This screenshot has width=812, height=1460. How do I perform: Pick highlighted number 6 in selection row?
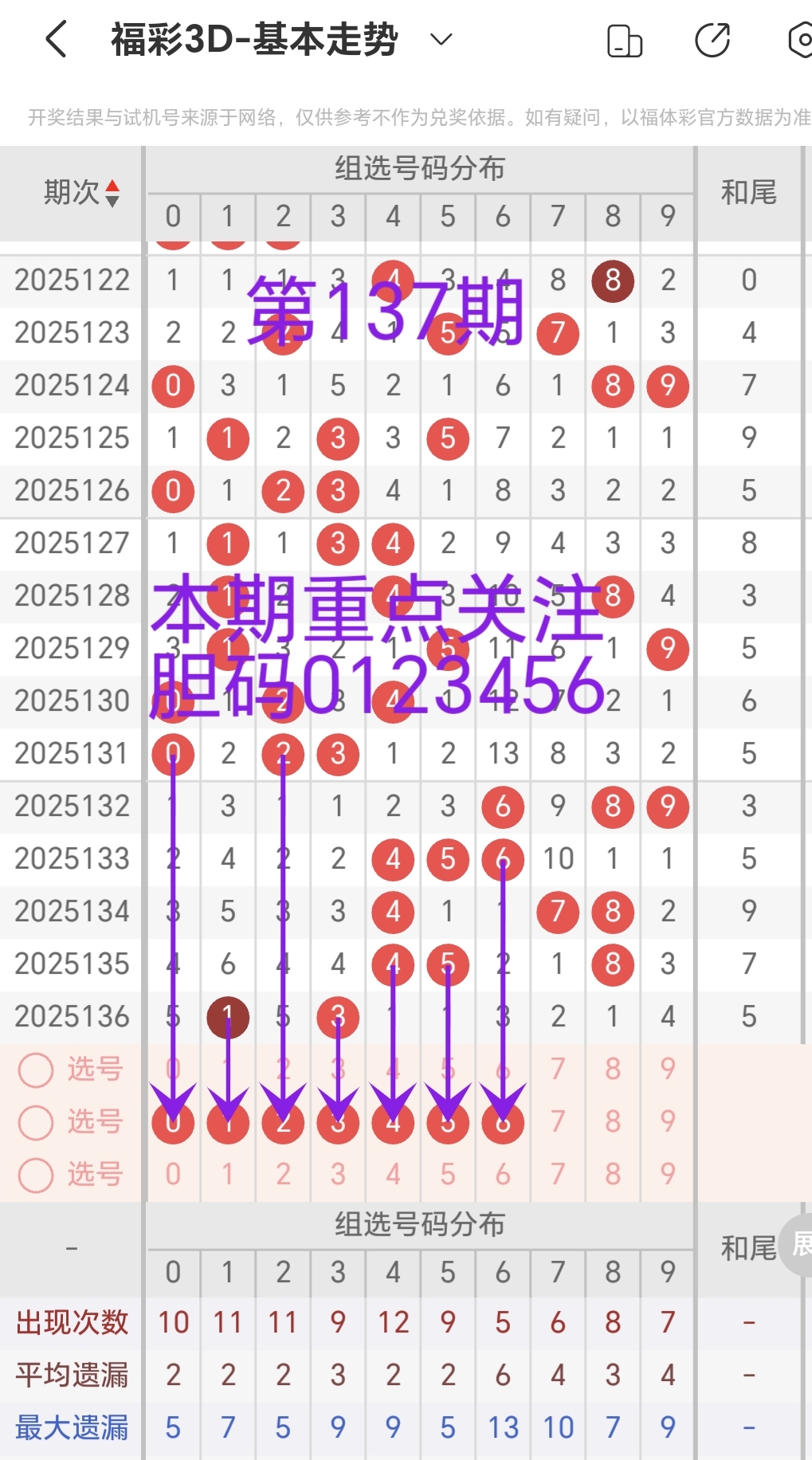coord(502,1122)
